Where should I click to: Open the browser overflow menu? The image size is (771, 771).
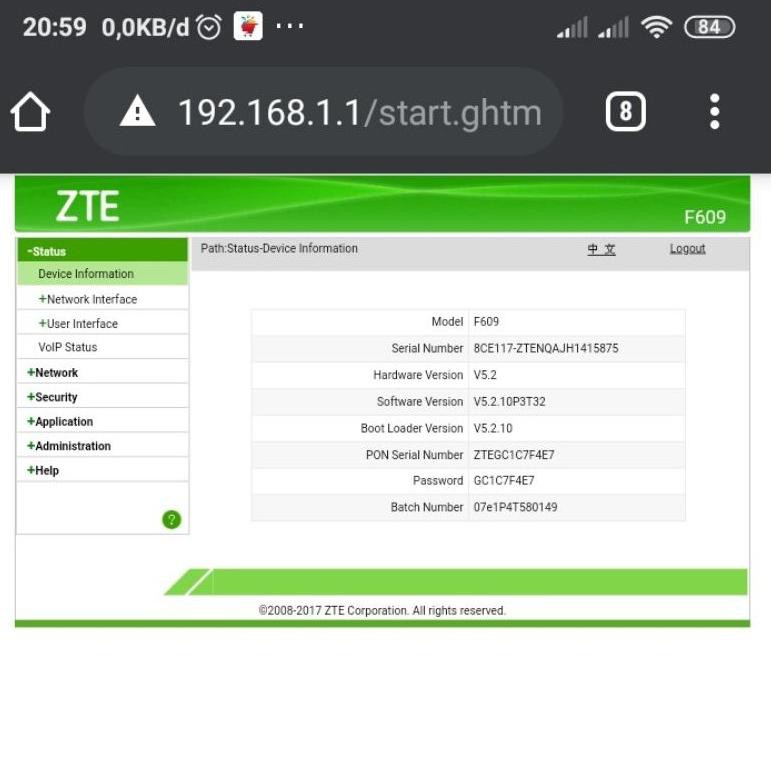[x=714, y=112]
